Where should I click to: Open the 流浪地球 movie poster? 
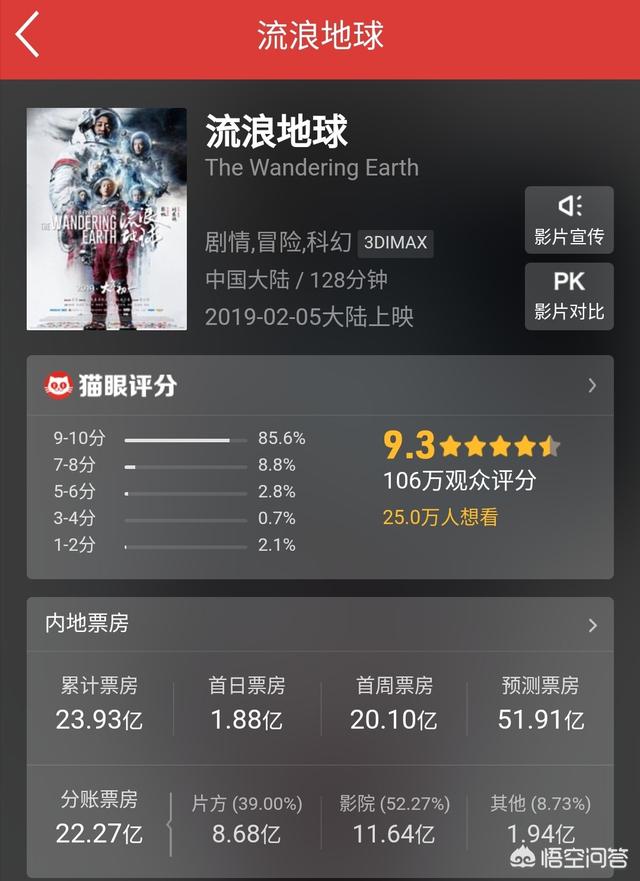point(107,219)
